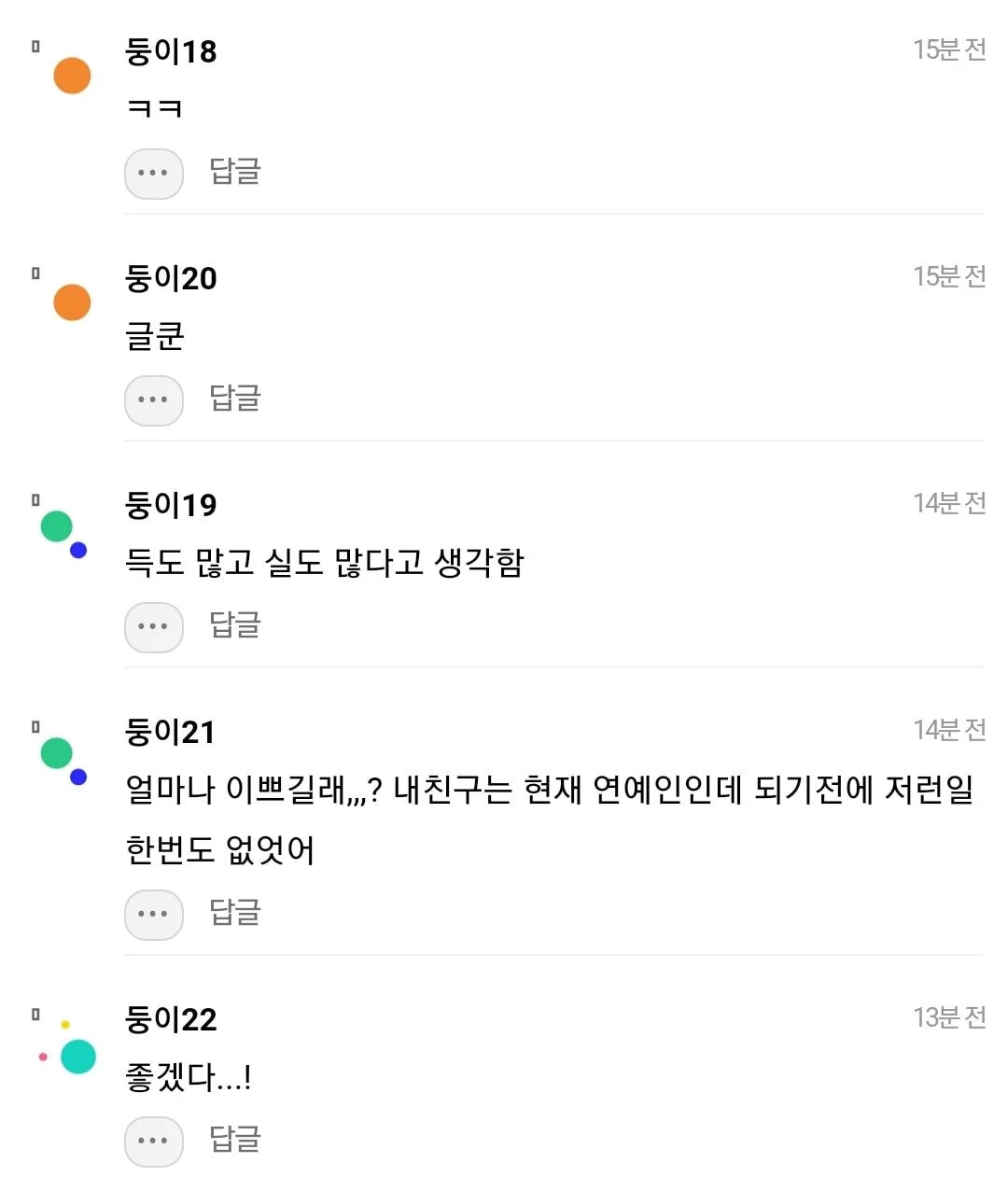Select 둥이20's orange profile avatar

(71, 301)
